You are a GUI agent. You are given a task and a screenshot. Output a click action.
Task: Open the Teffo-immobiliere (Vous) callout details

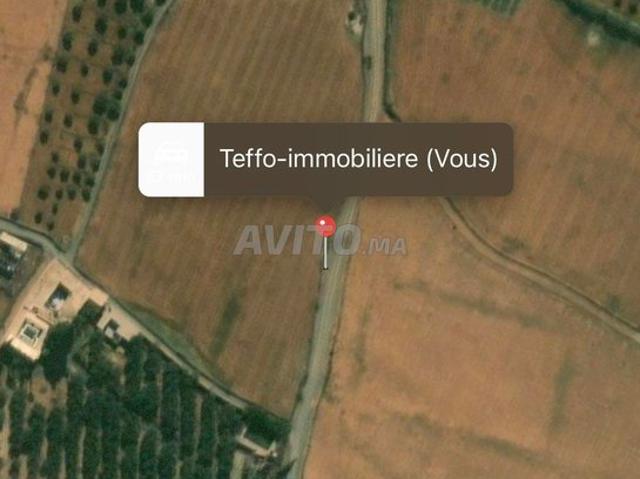coord(357,159)
